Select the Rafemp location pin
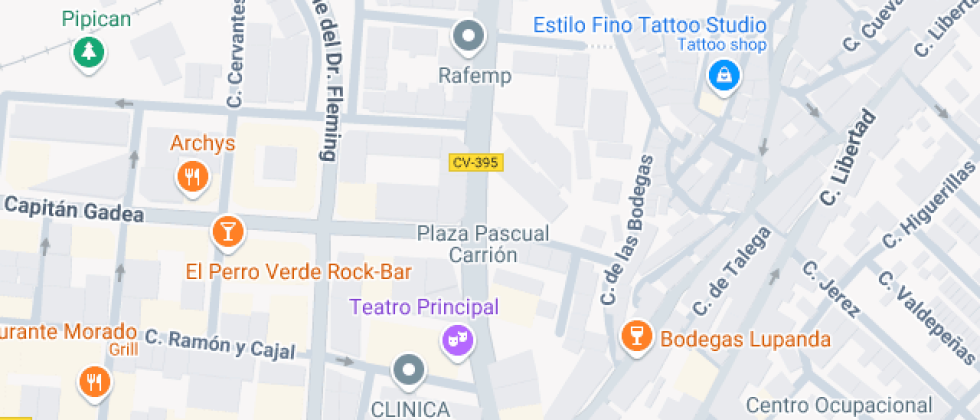Image resolution: width=980 pixels, height=420 pixels. 469,37
